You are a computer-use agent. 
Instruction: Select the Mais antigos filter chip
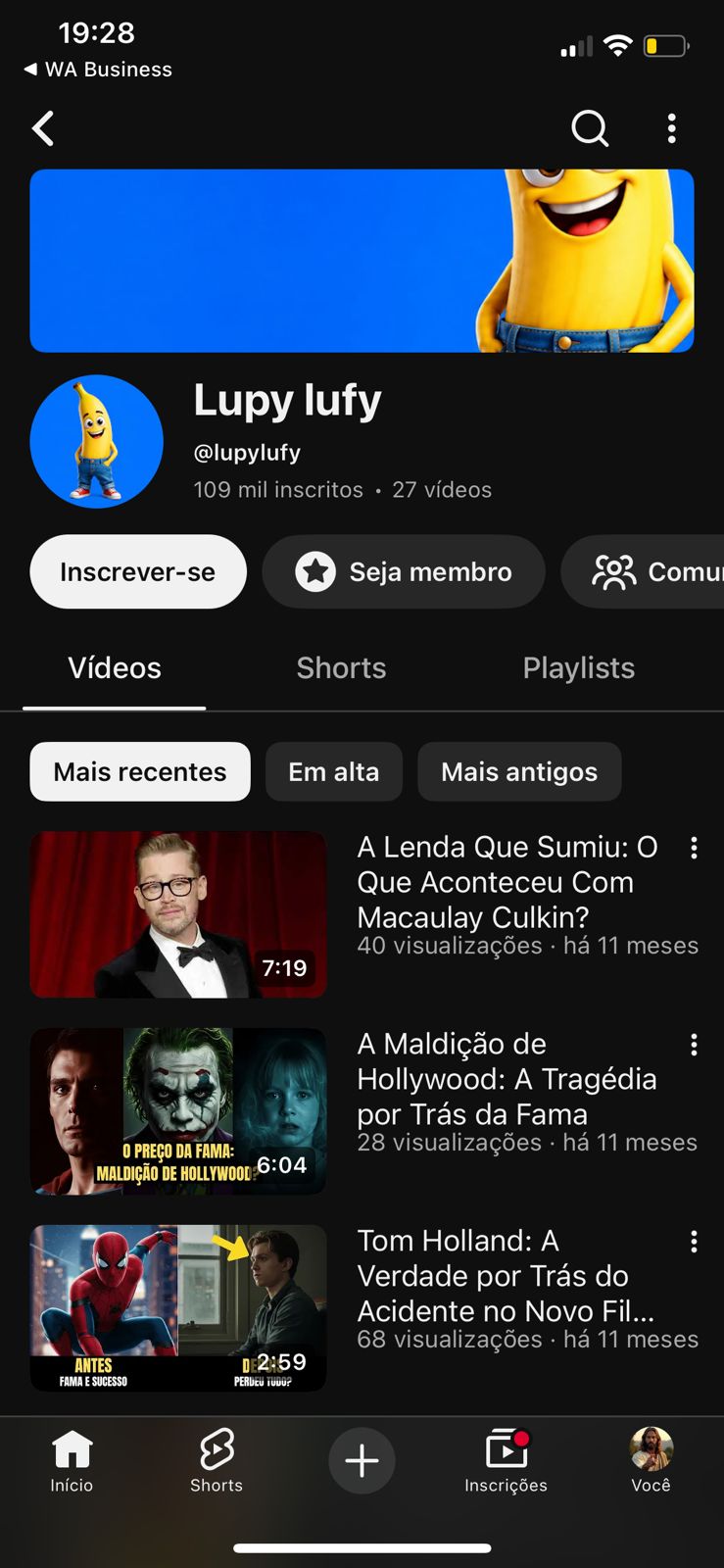click(x=519, y=771)
